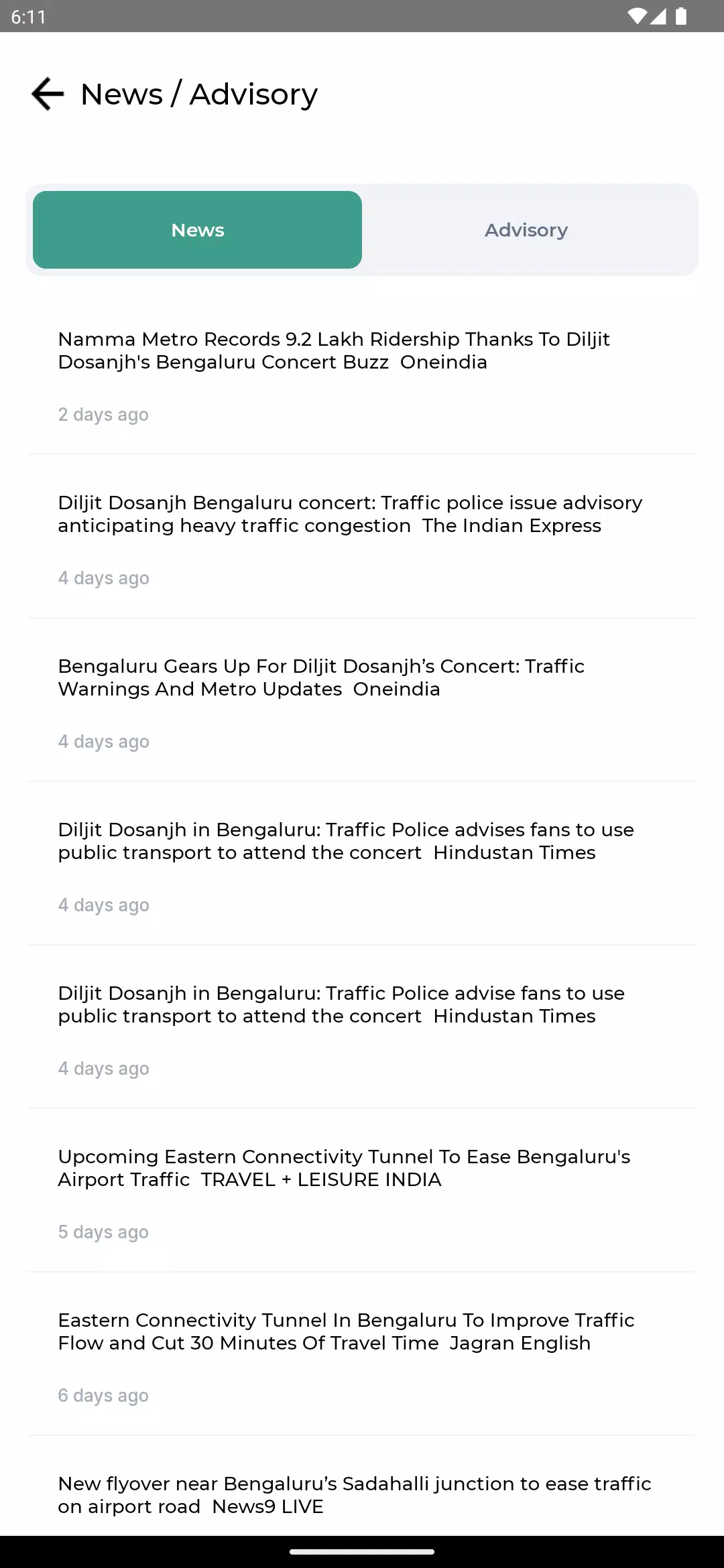Image resolution: width=724 pixels, height=1568 pixels.
Task: Tap the clock showing 6:11
Action: coord(27,17)
